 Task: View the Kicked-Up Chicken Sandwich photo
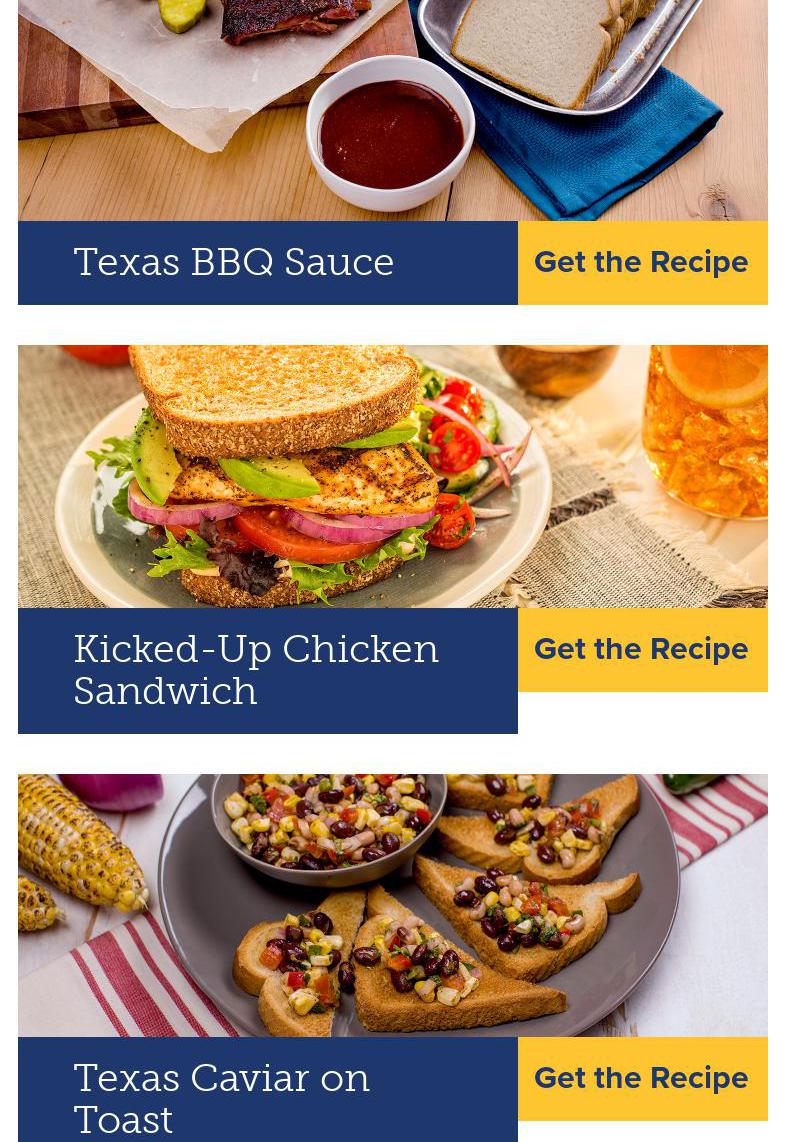coord(392,477)
